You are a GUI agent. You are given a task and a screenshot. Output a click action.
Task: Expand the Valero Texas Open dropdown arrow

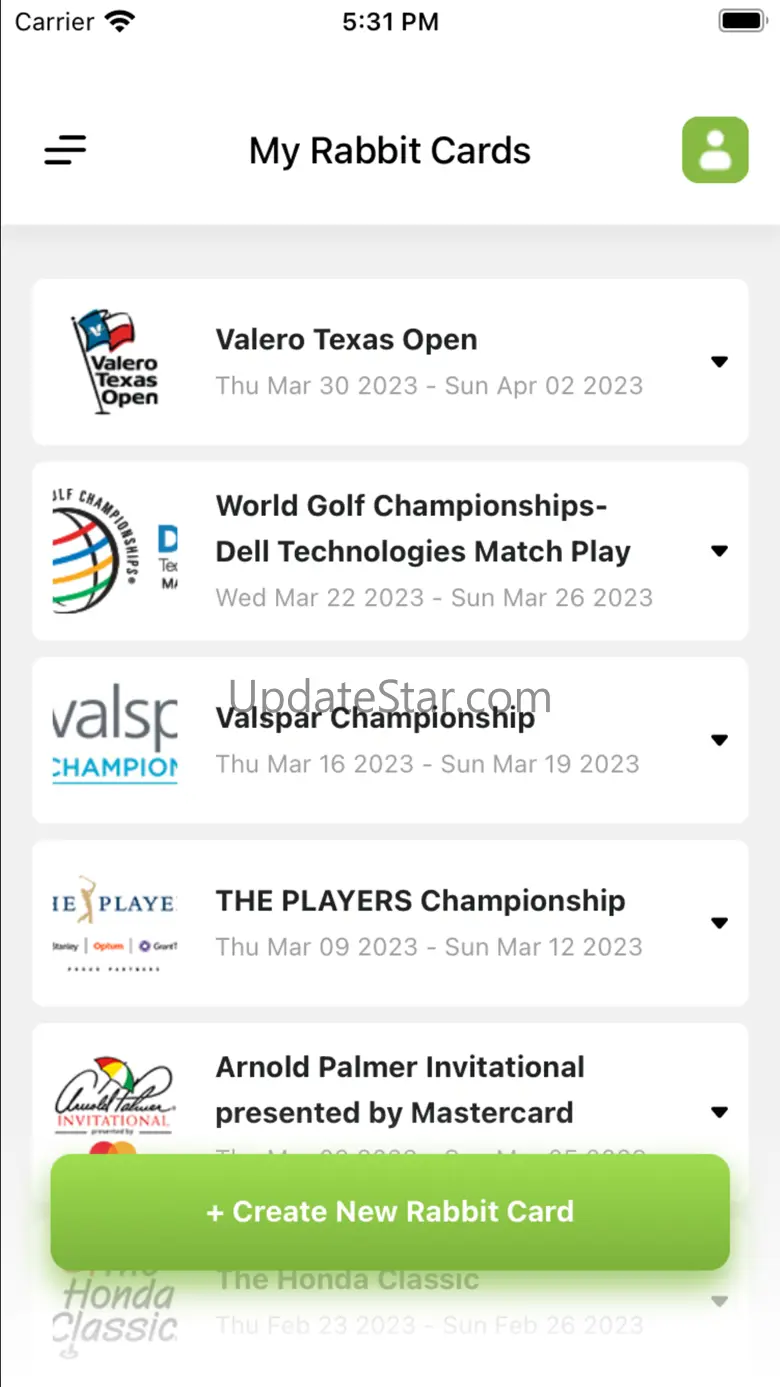click(x=719, y=362)
